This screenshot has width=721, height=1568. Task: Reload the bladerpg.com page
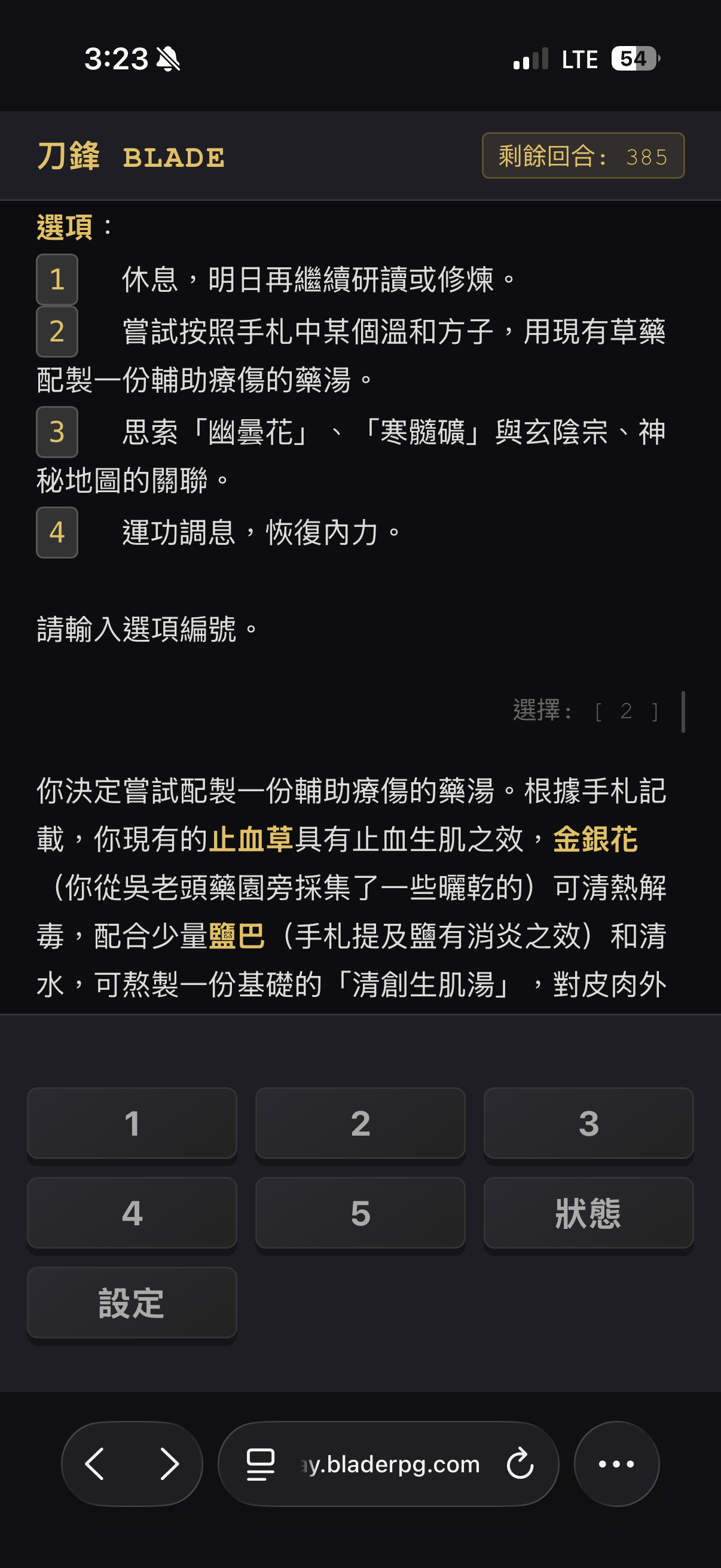tap(520, 1464)
